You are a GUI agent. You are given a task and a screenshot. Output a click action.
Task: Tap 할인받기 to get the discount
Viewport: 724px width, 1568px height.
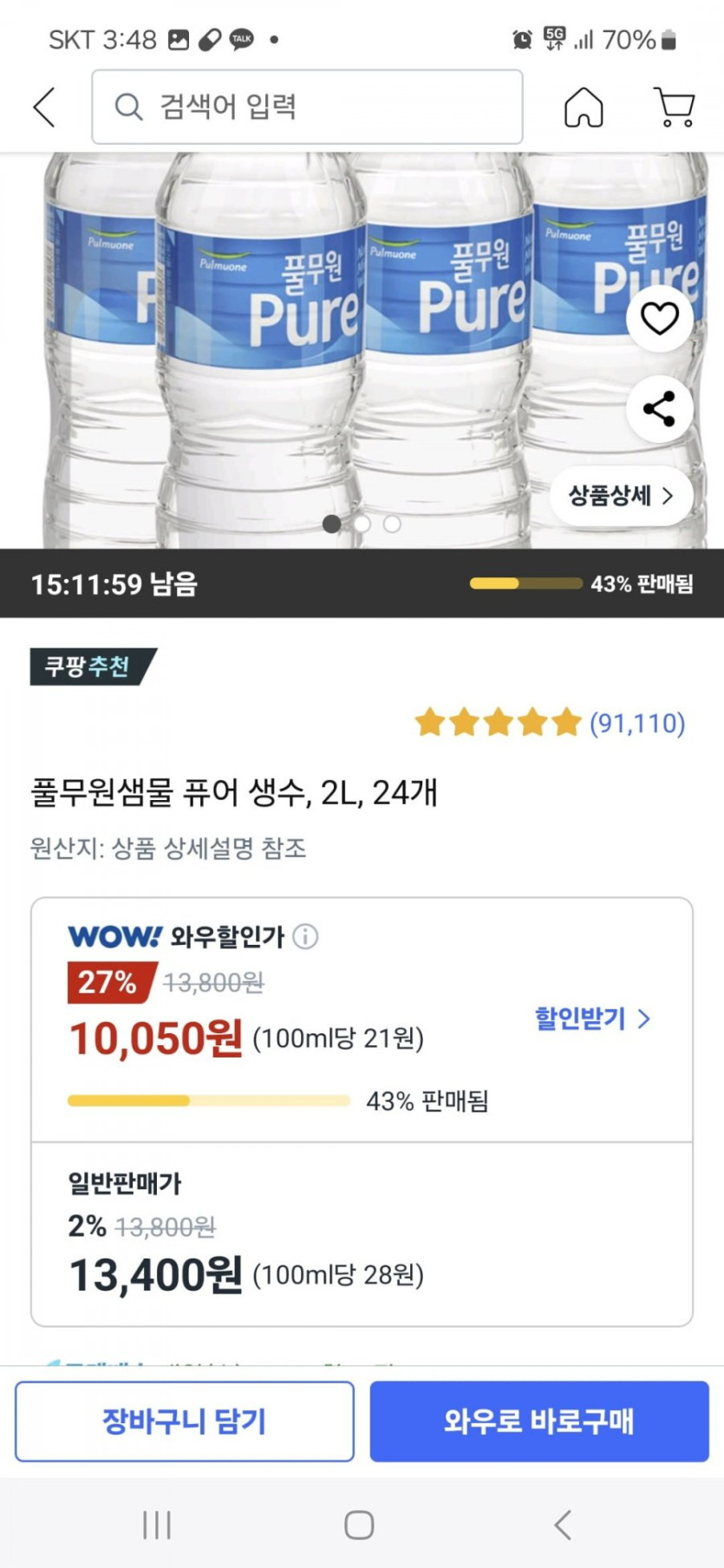[x=592, y=1018]
